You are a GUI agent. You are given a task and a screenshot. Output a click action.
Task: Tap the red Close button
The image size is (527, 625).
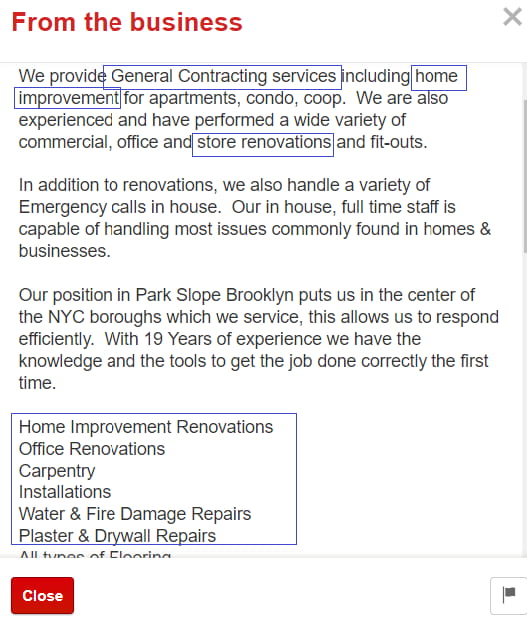point(43,595)
